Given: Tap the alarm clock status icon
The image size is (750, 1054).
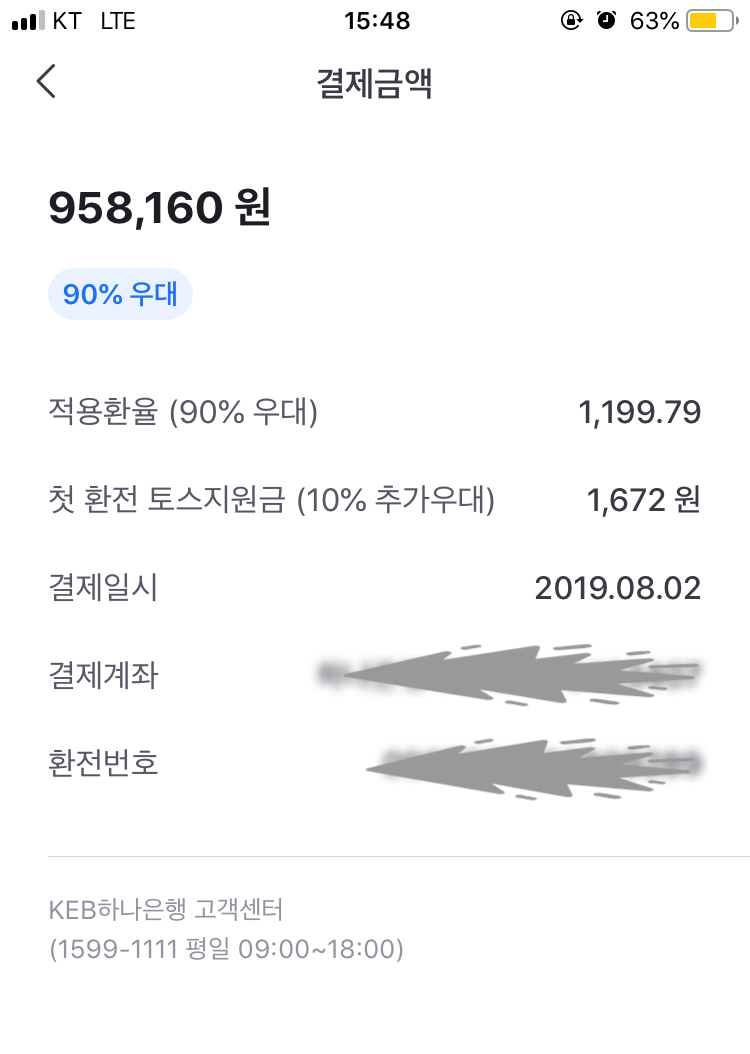Looking at the screenshot, I should point(608,19).
